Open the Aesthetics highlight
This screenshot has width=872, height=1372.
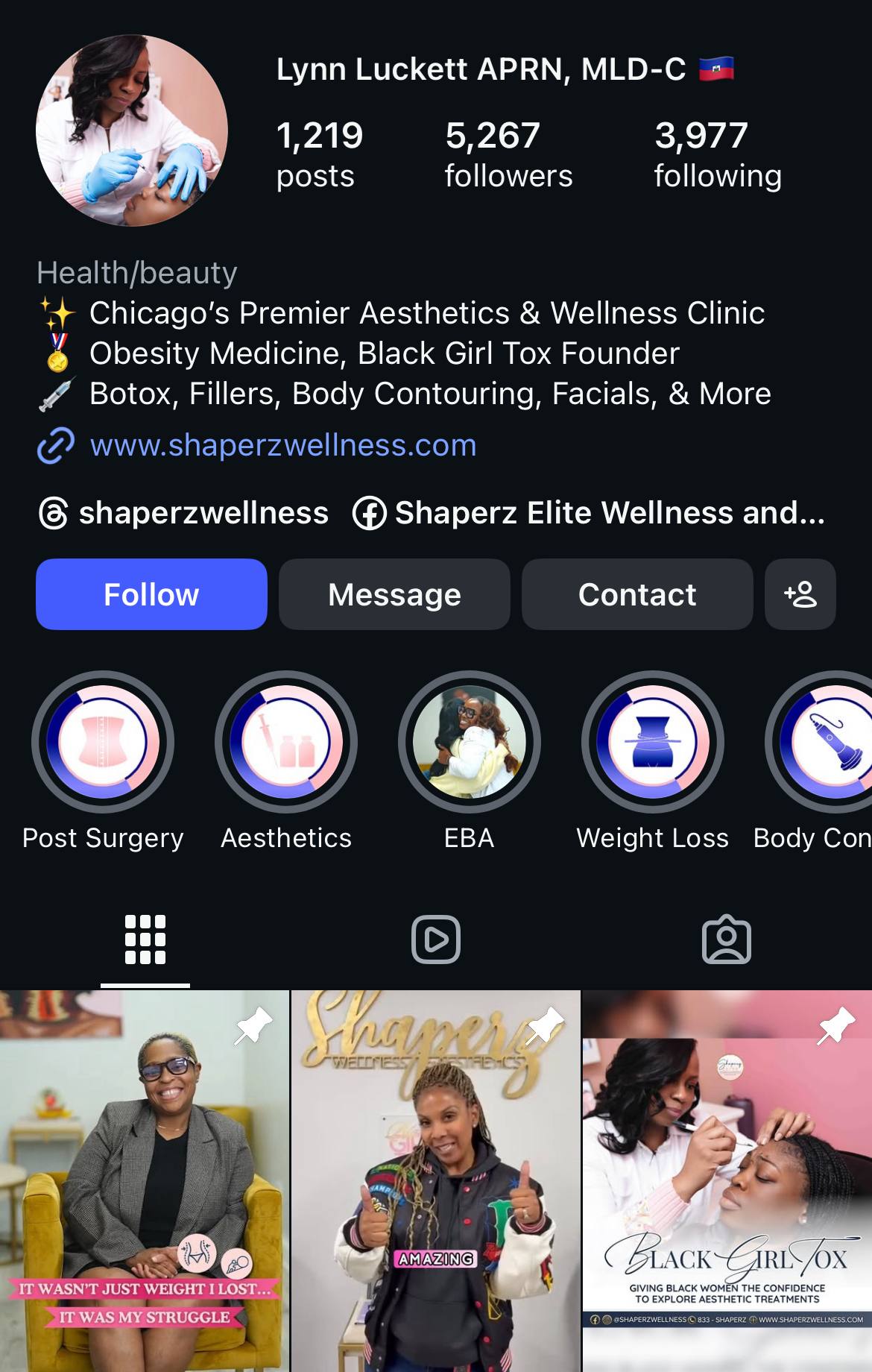286,742
